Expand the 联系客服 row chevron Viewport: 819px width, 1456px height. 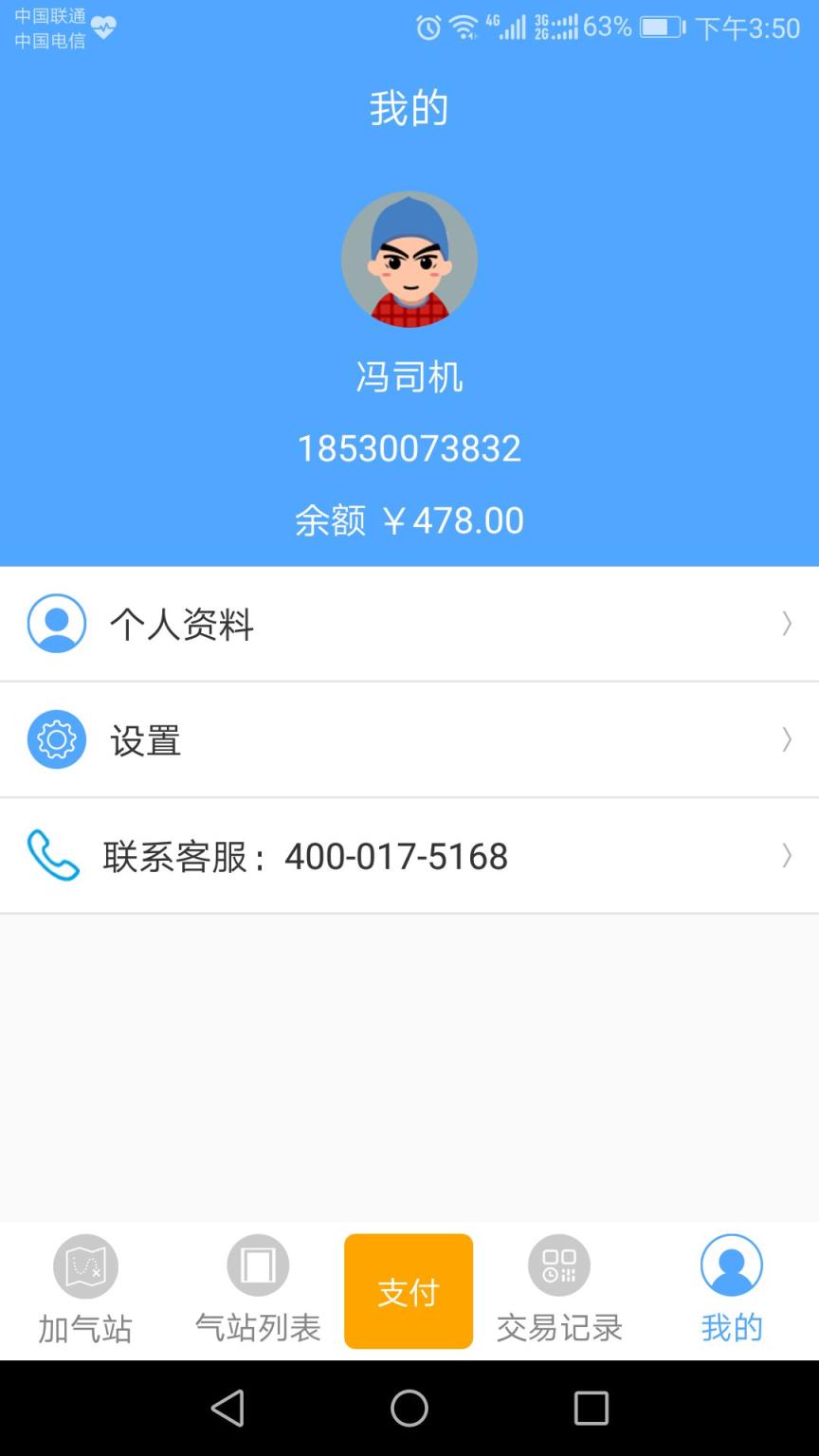pos(787,855)
